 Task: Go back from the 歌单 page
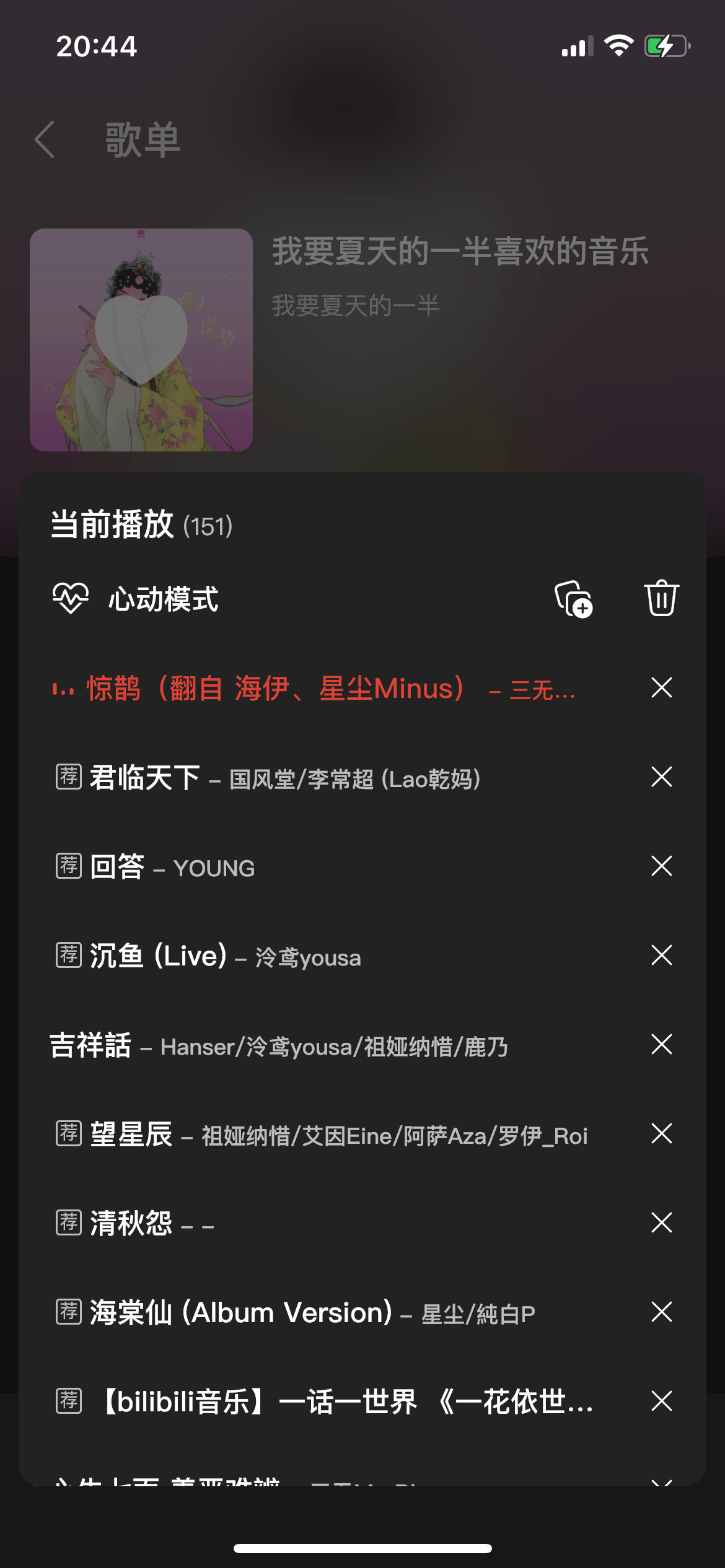pyautogui.click(x=45, y=139)
